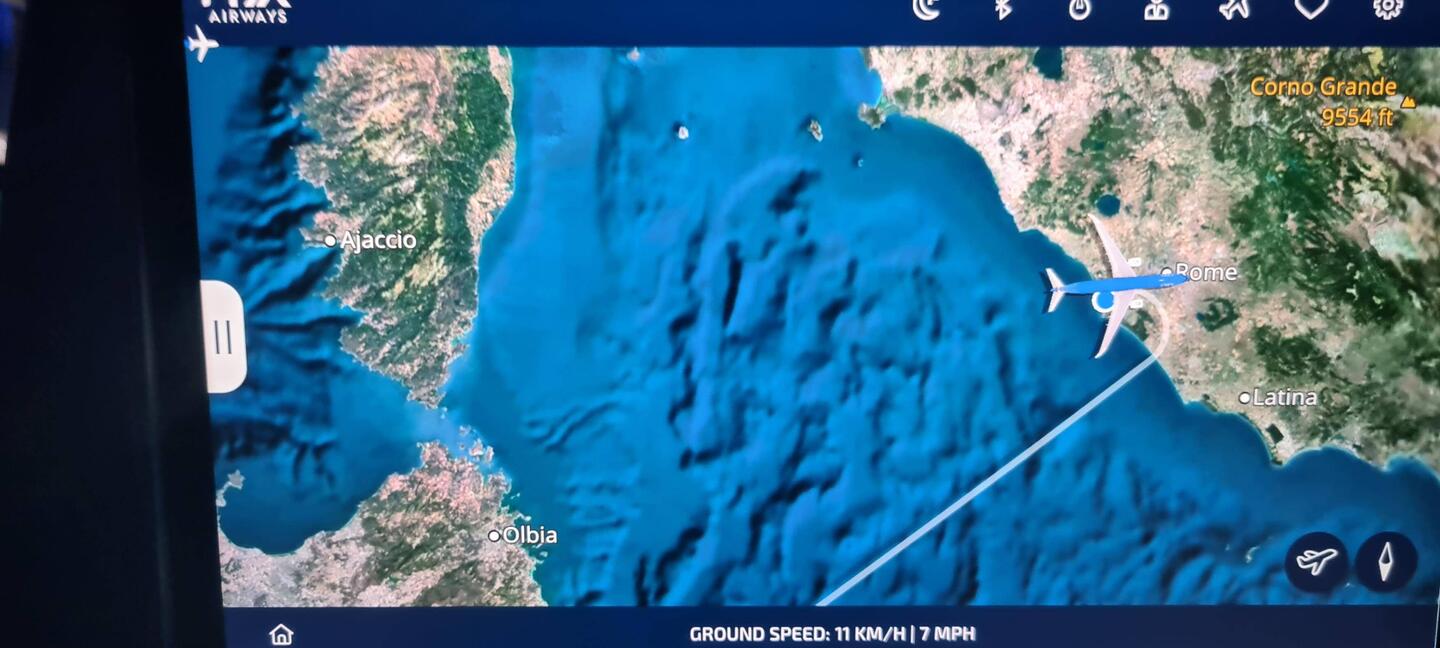This screenshot has width=1440, height=648.
Task: Call the flight attendant
Action: point(1156,9)
